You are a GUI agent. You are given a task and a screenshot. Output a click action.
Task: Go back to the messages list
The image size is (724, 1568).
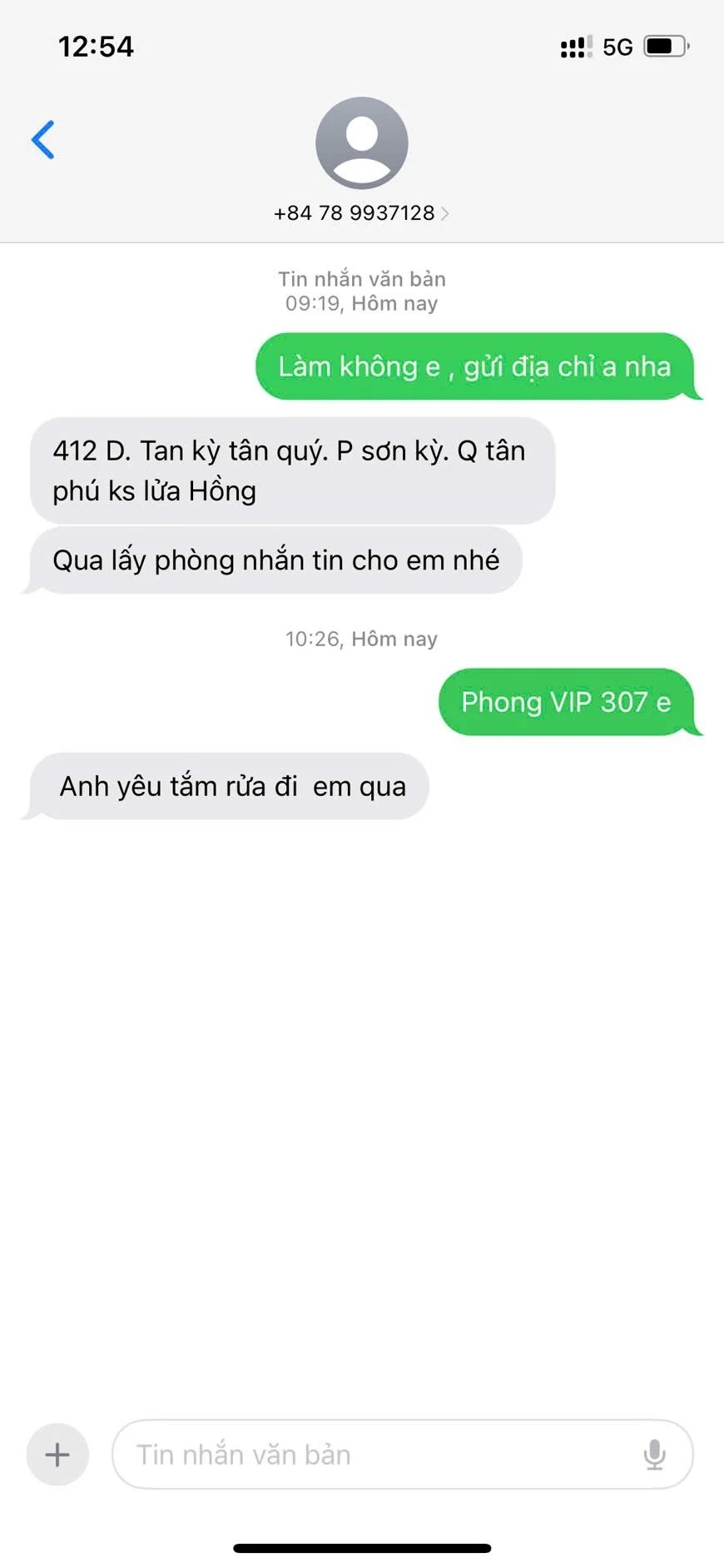tap(43, 140)
